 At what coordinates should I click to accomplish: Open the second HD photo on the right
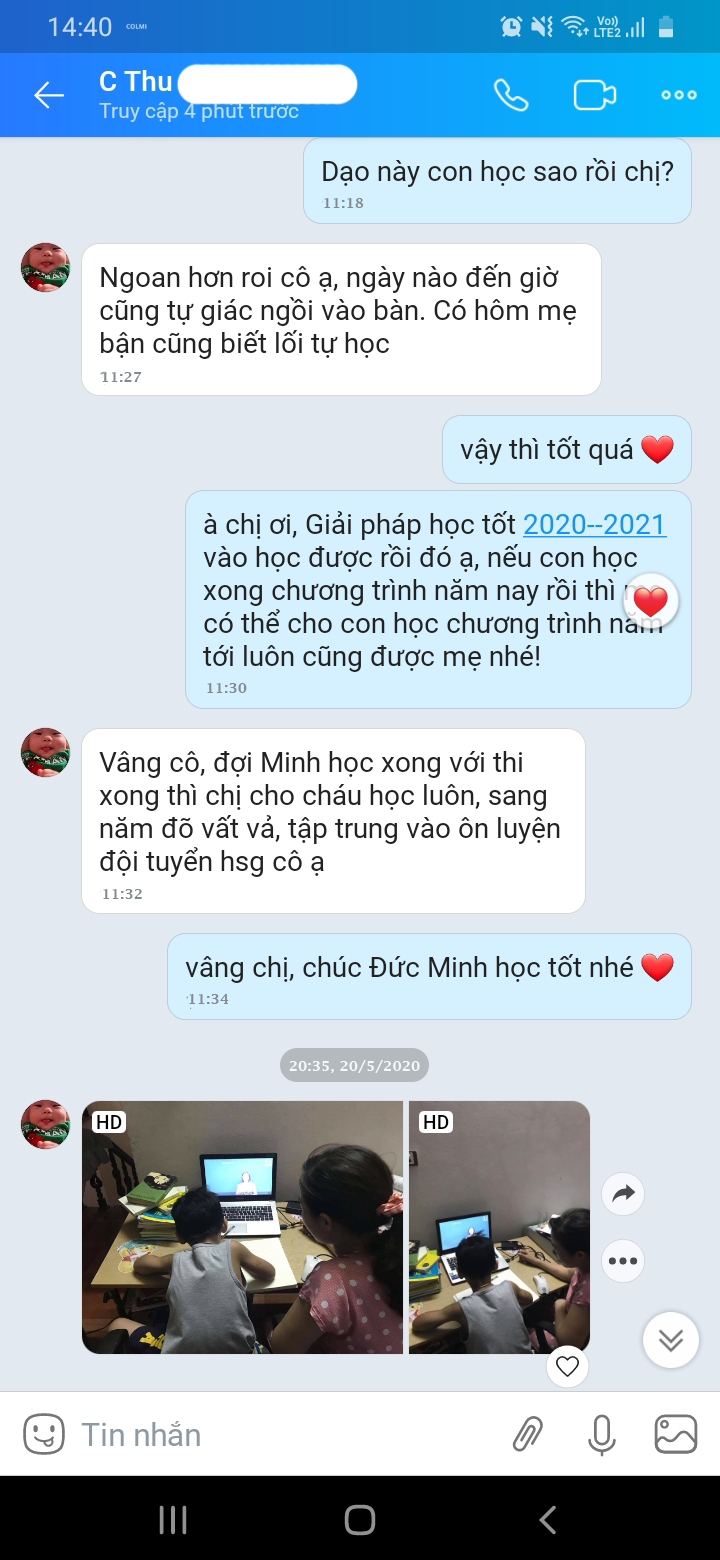499,1227
